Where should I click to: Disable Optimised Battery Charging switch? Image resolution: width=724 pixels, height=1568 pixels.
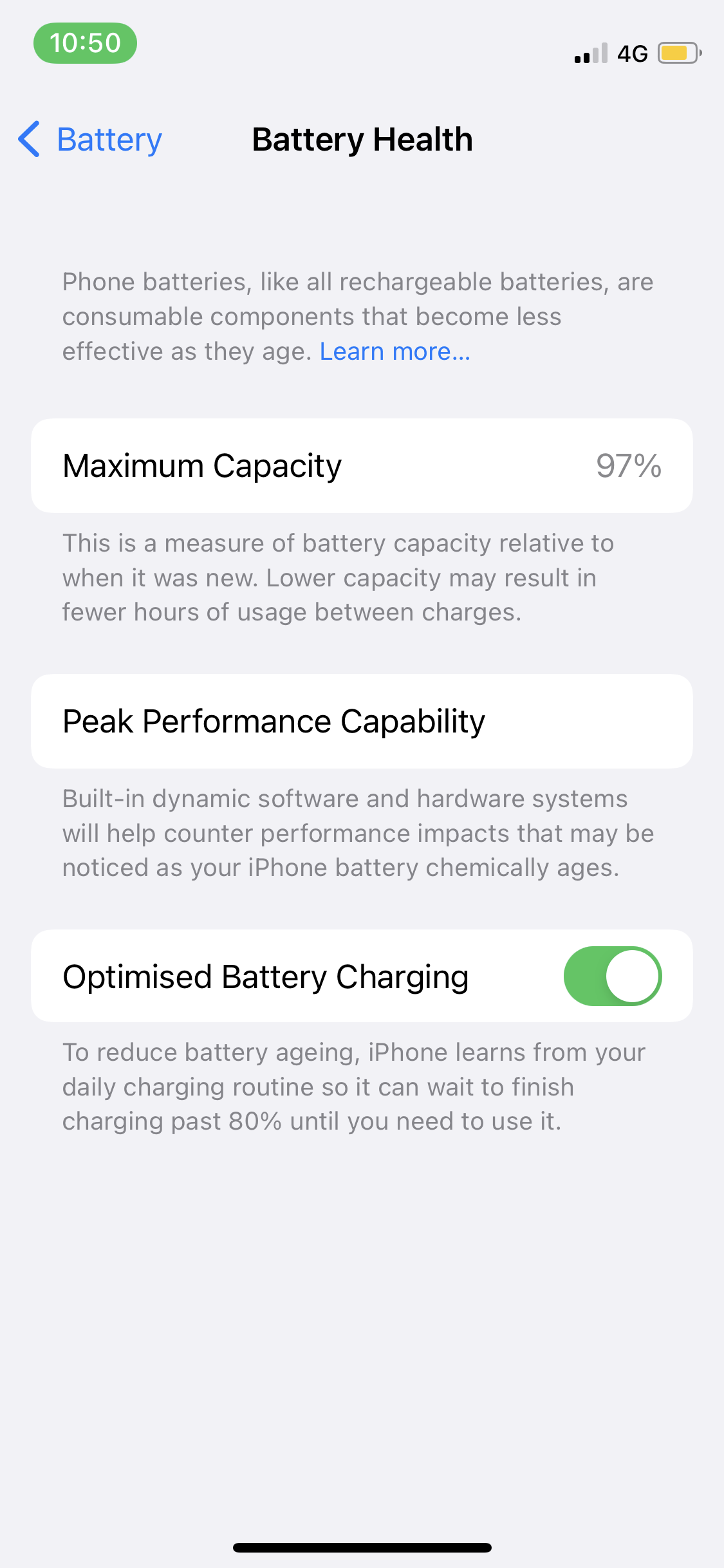pos(612,976)
